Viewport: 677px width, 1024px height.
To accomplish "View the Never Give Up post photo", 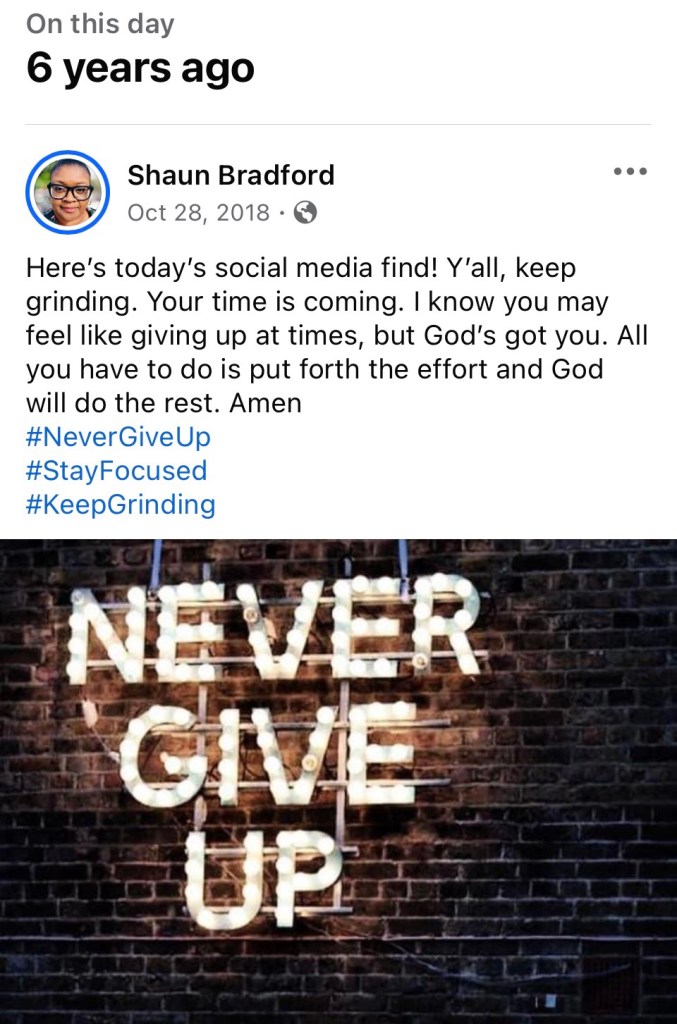I will coord(338,780).
